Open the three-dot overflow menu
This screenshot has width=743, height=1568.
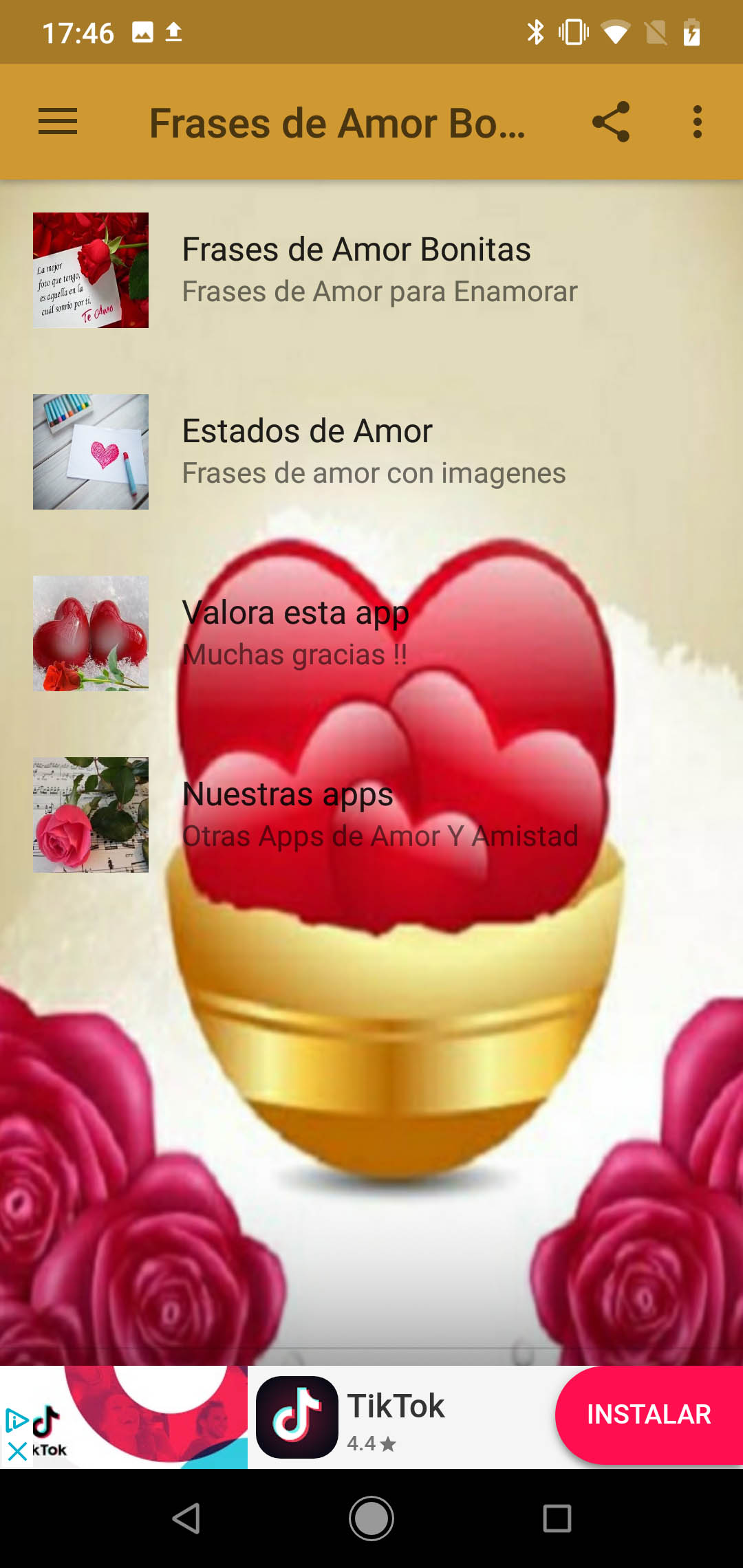pyautogui.click(x=698, y=122)
